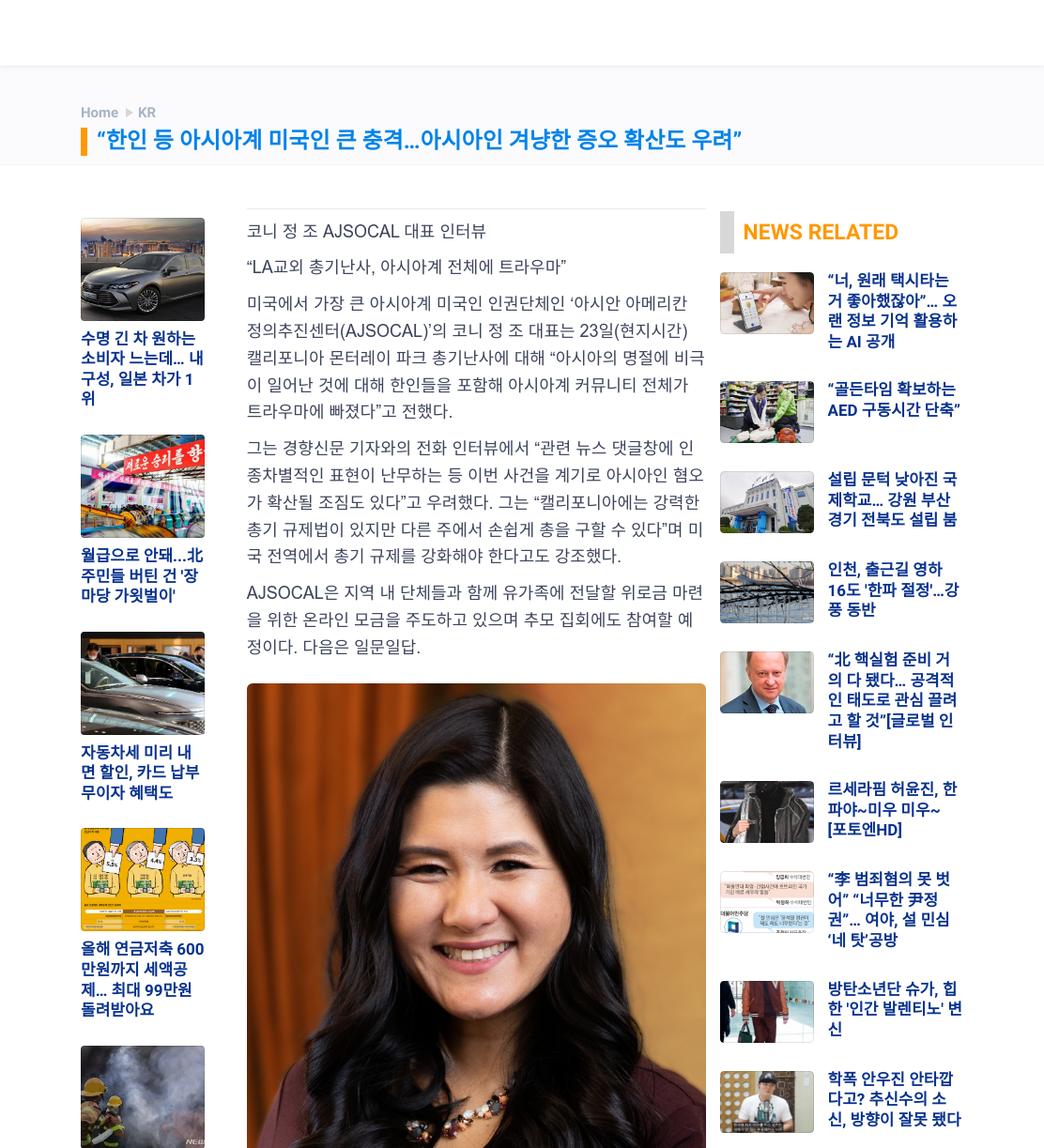Screen dimensions: 1044x1148
Task: Open article 월급으로 안돼…北 주민들 장마당
Action: [x=143, y=574]
